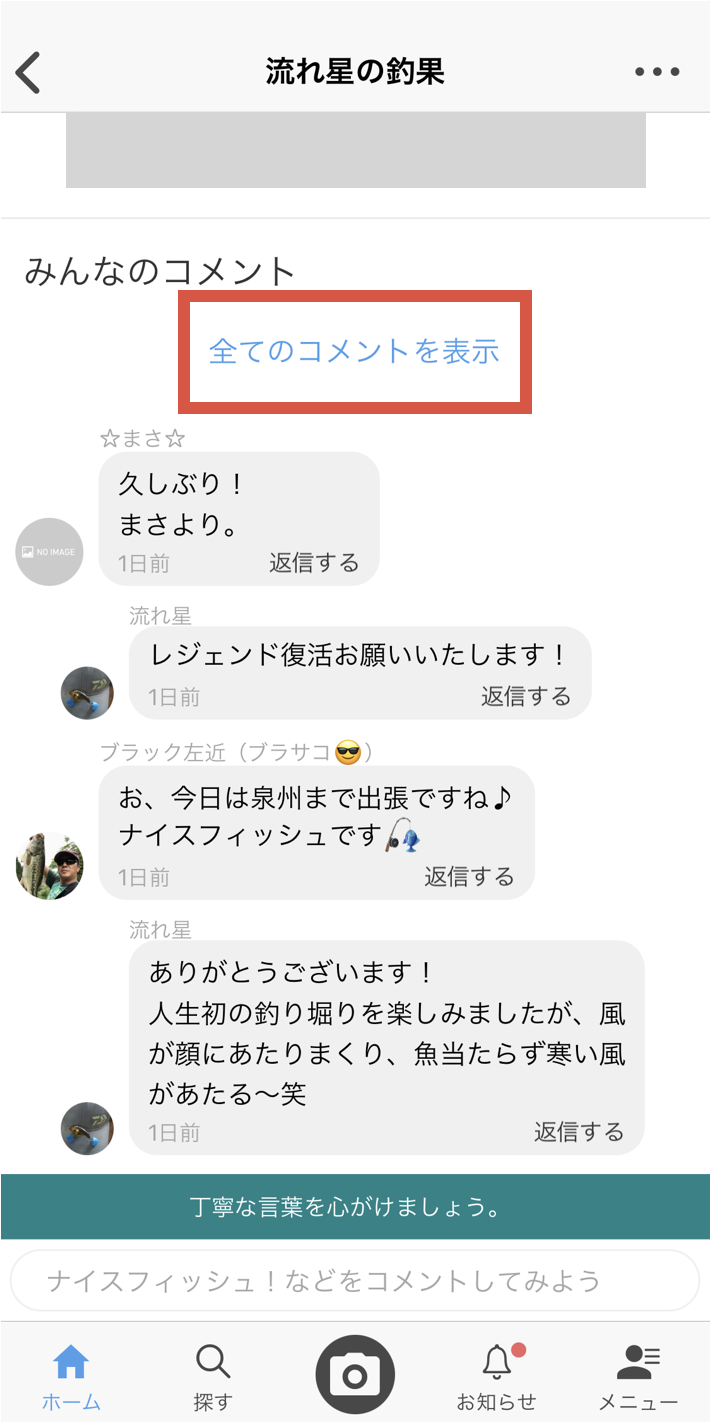The width and height of the screenshot is (710, 1422).
Task: Switch to the 探す search tab
Action: click(x=212, y=1375)
